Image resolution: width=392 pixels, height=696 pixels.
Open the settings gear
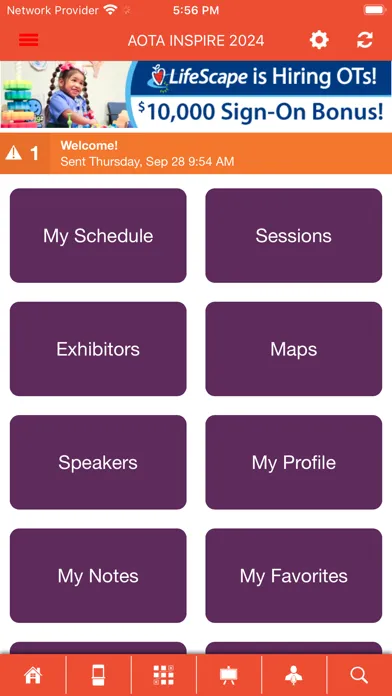click(319, 40)
